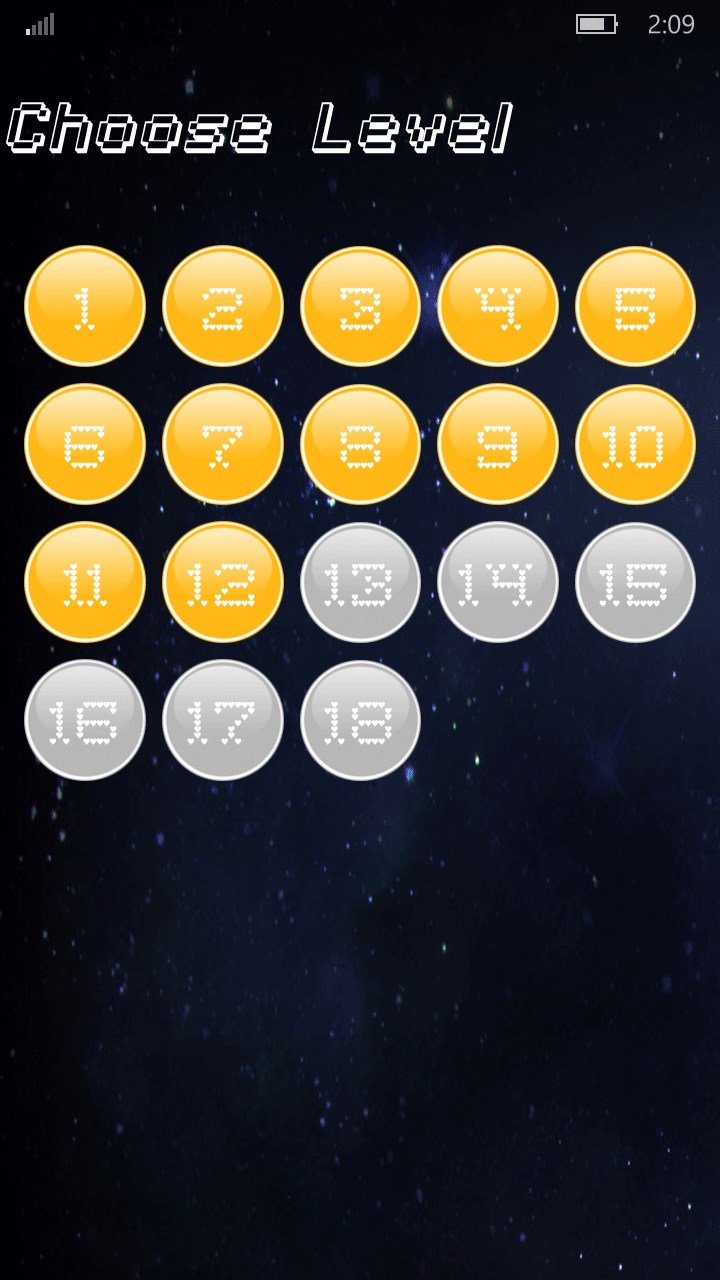This screenshot has height=1280, width=720.
Task: Enter level 9
Action: point(498,444)
